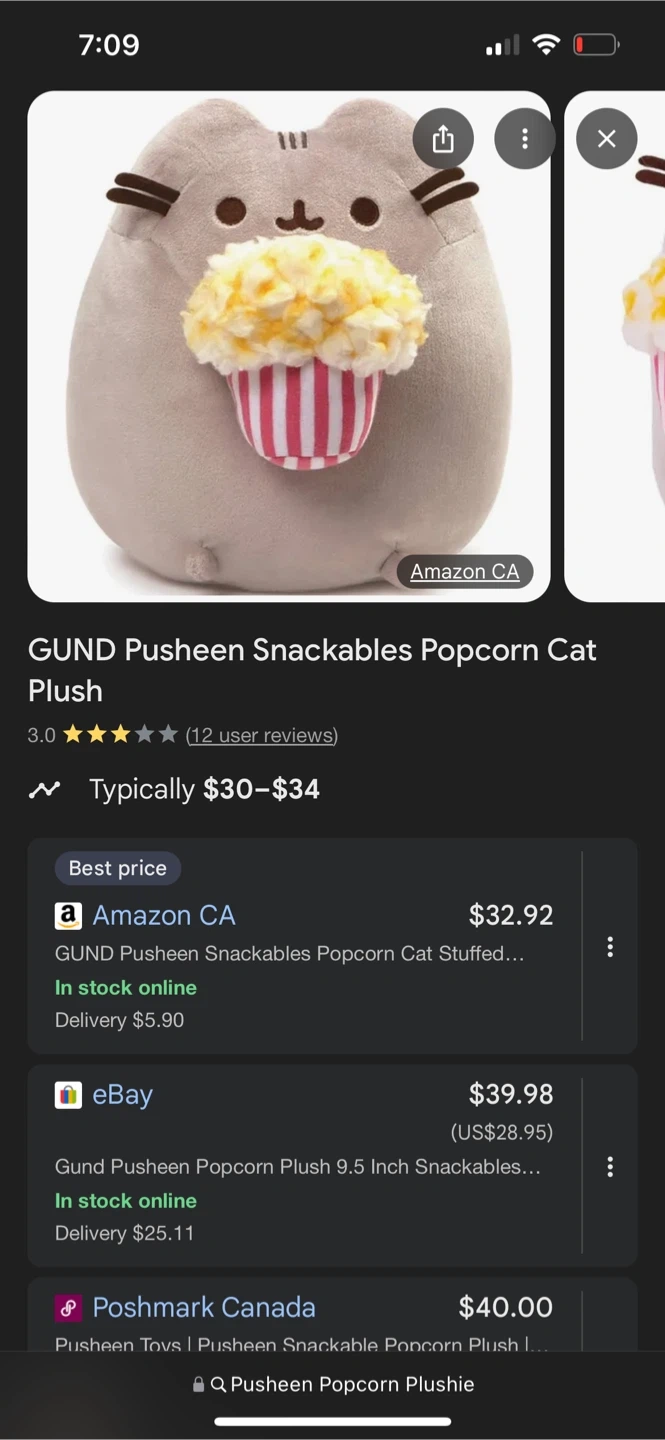Viewport: 665px width, 1440px height.
Task: Open the eBay offer for $39.98
Action: [x=305, y=1166]
